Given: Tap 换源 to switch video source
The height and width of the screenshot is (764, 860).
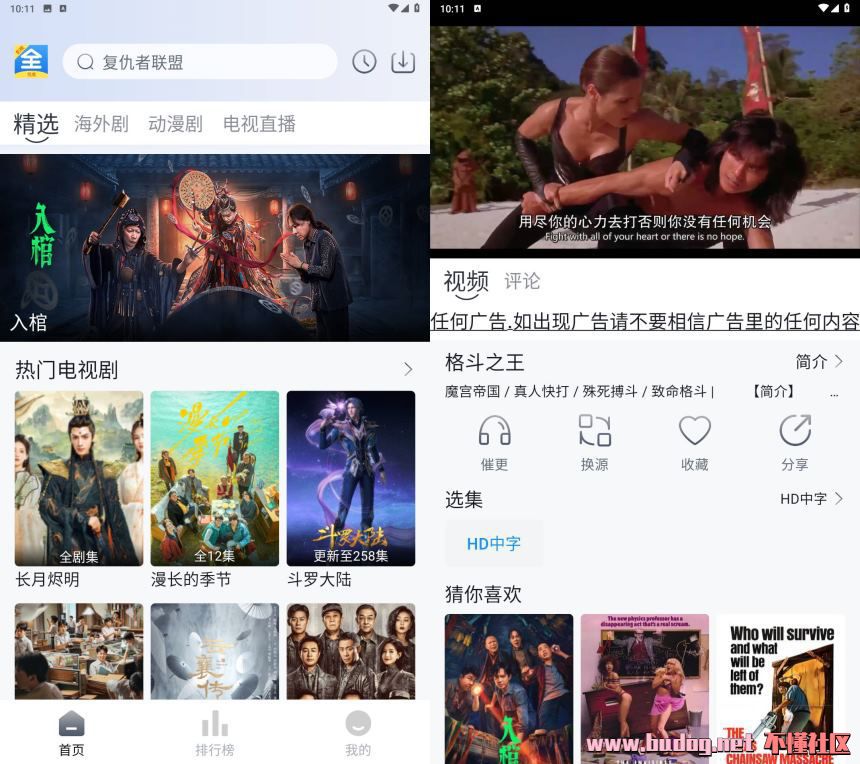Looking at the screenshot, I should pyautogui.click(x=595, y=441).
